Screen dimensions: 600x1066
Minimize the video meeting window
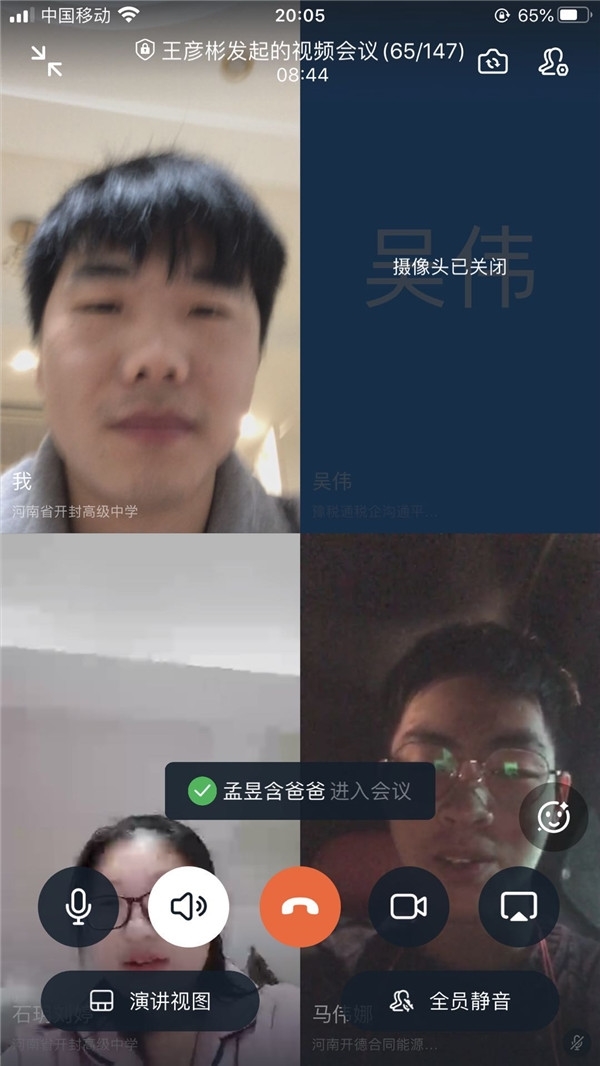[x=46, y=61]
